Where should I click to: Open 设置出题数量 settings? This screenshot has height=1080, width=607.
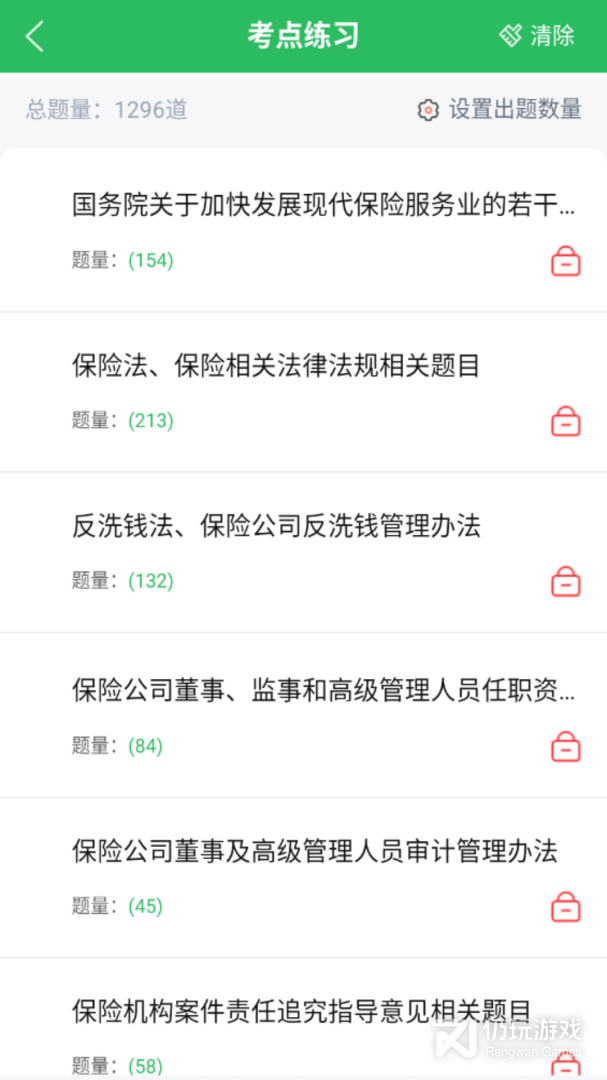[500, 109]
